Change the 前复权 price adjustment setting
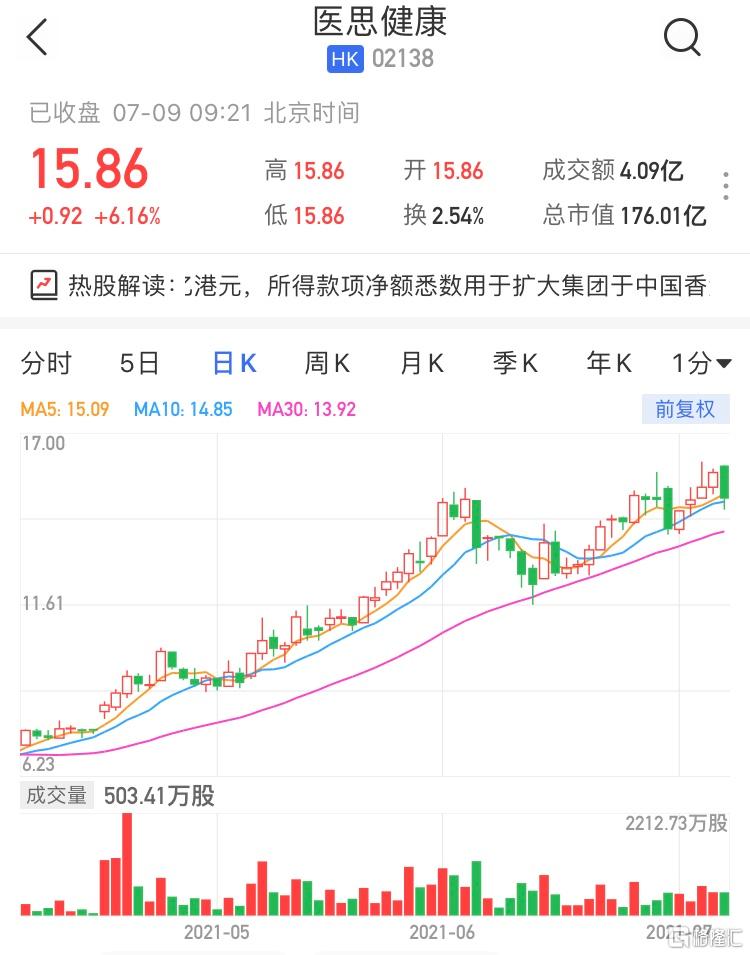This screenshot has width=750, height=955. point(685,409)
